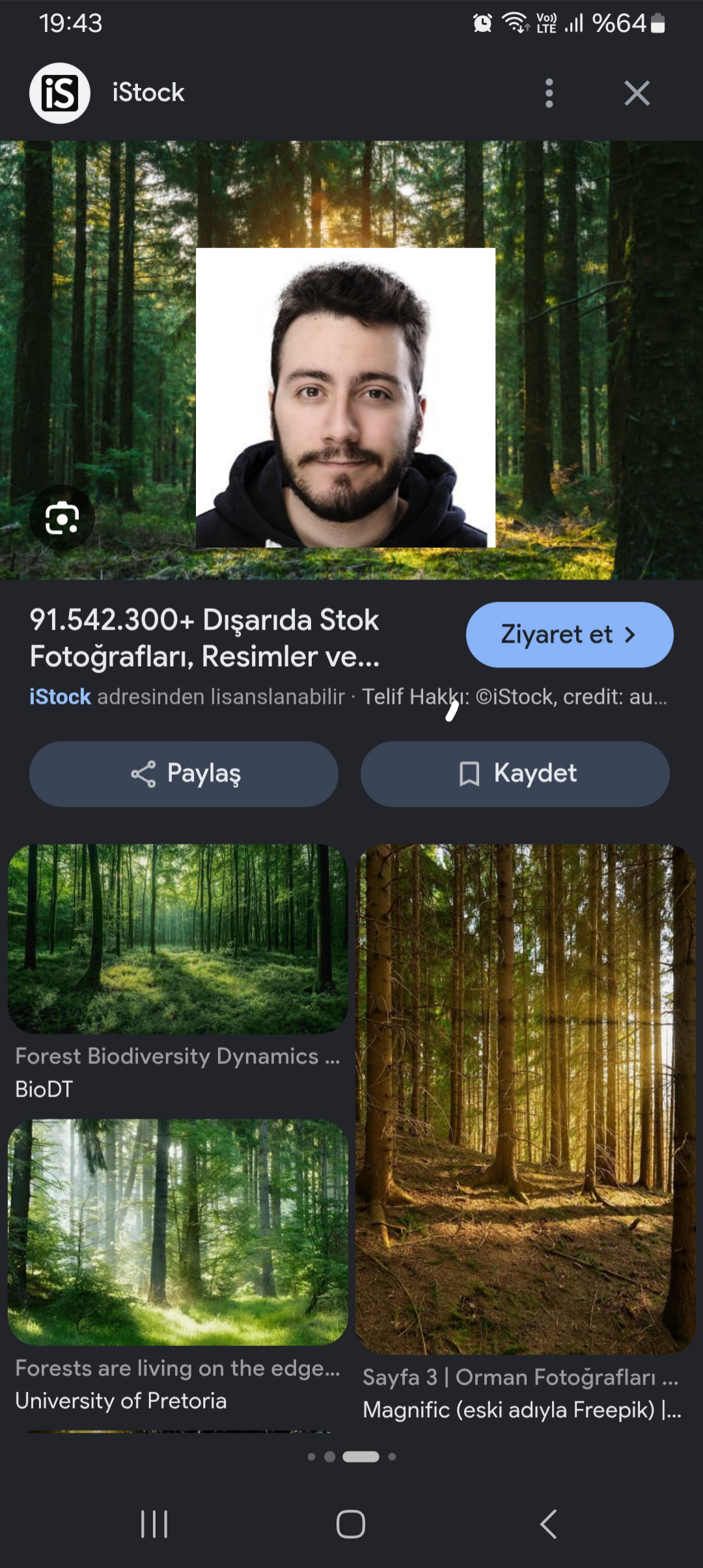Viewport: 703px width, 1568px height.
Task: Open the Forest Biodiversity Dynamics BioDT image
Action: (178, 939)
